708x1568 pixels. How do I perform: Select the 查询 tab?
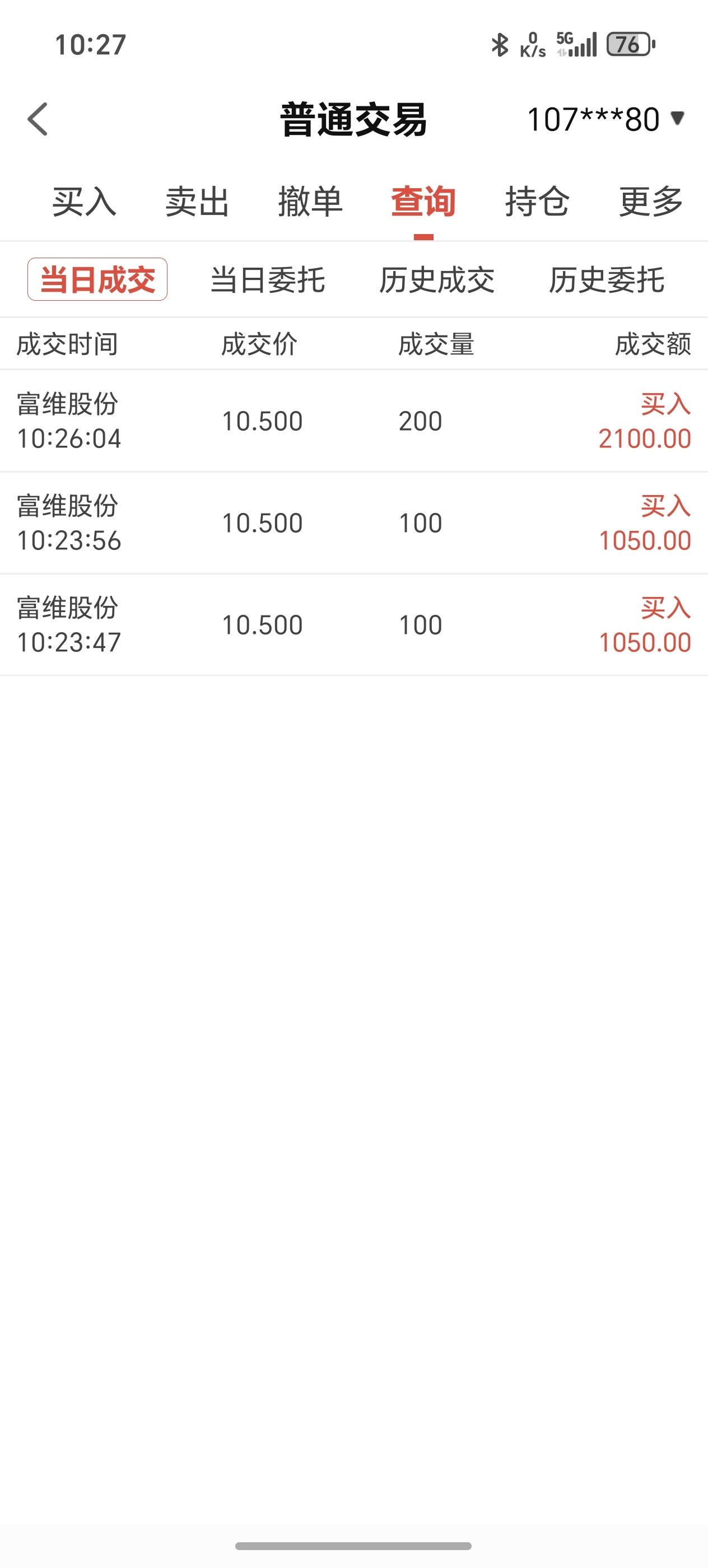pyautogui.click(x=423, y=202)
